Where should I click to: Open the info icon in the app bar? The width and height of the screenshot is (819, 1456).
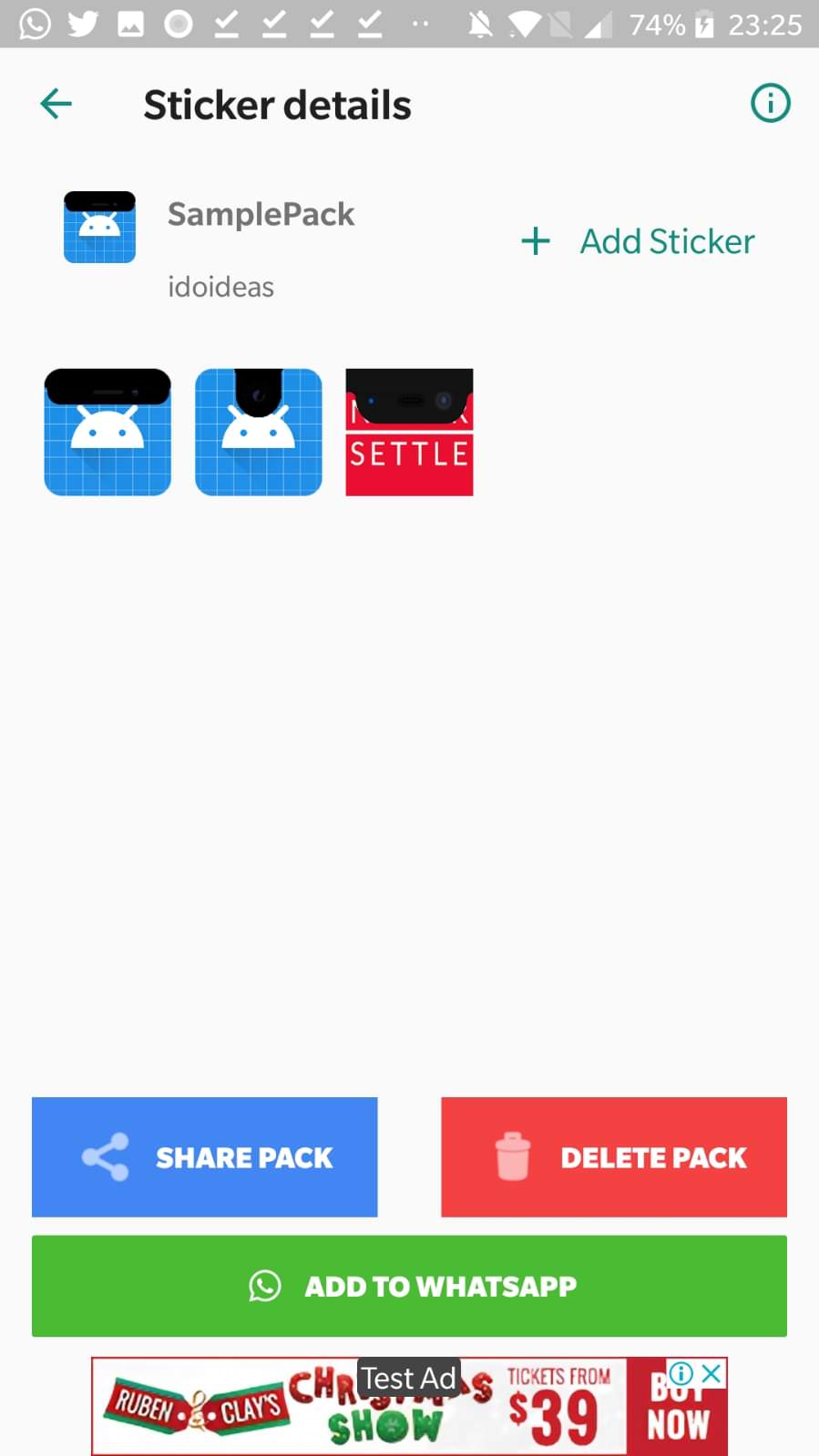click(x=770, y=103)
